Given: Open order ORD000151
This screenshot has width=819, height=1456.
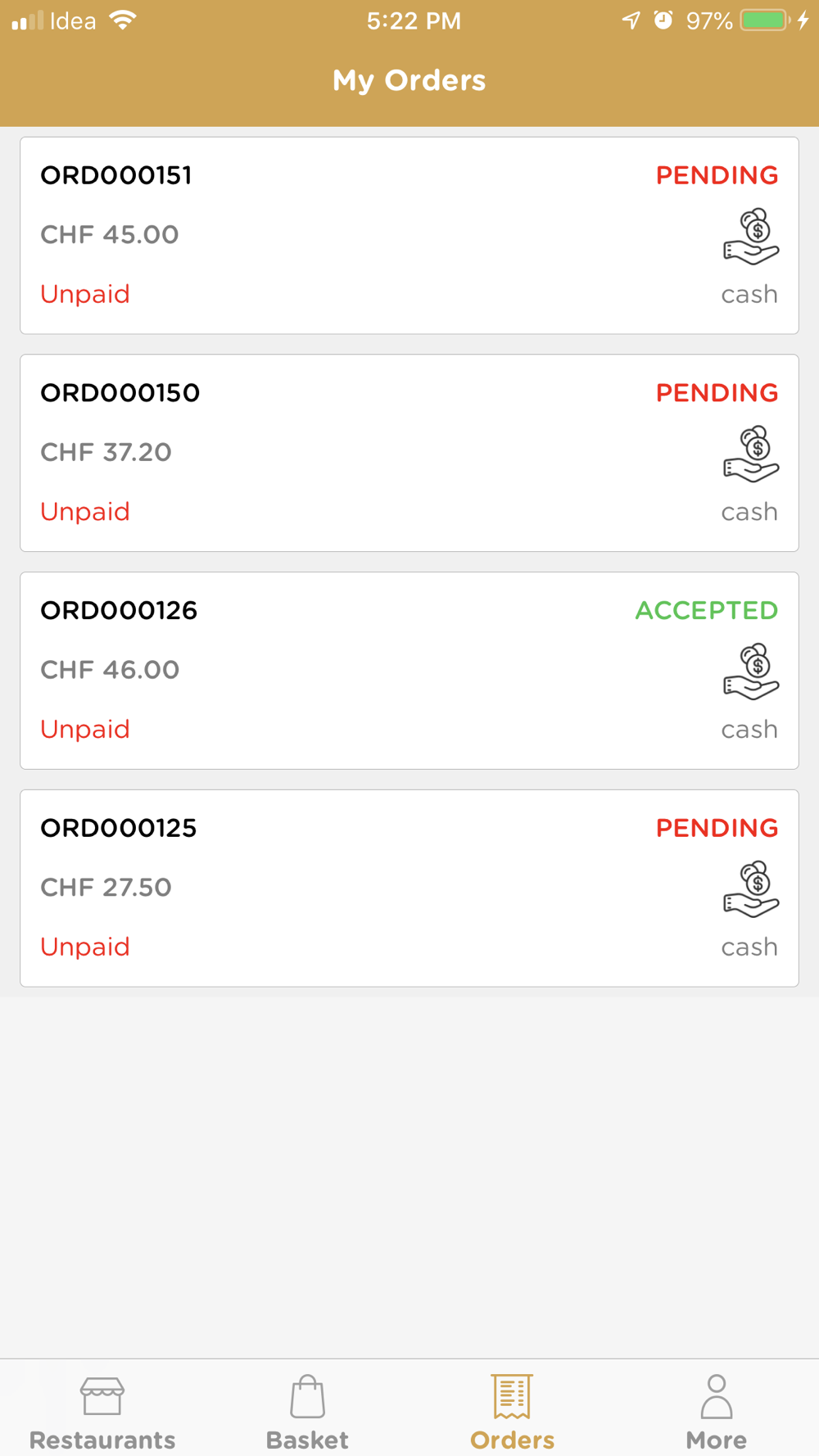Looking at the screenshot, I should click(x=409, y=235).
